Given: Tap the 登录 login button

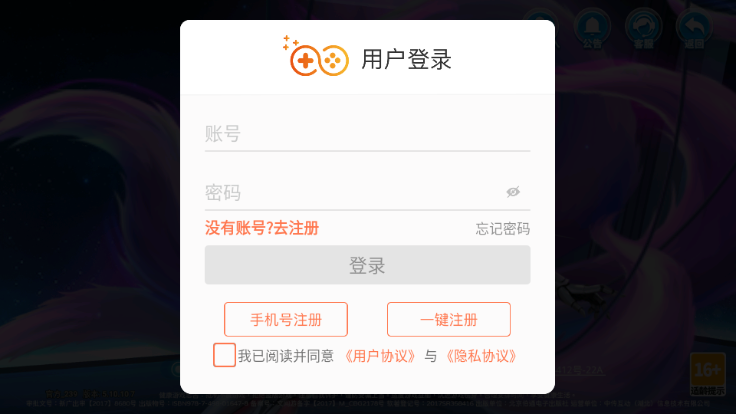Looking at the screenshot, I should point(367,265).
